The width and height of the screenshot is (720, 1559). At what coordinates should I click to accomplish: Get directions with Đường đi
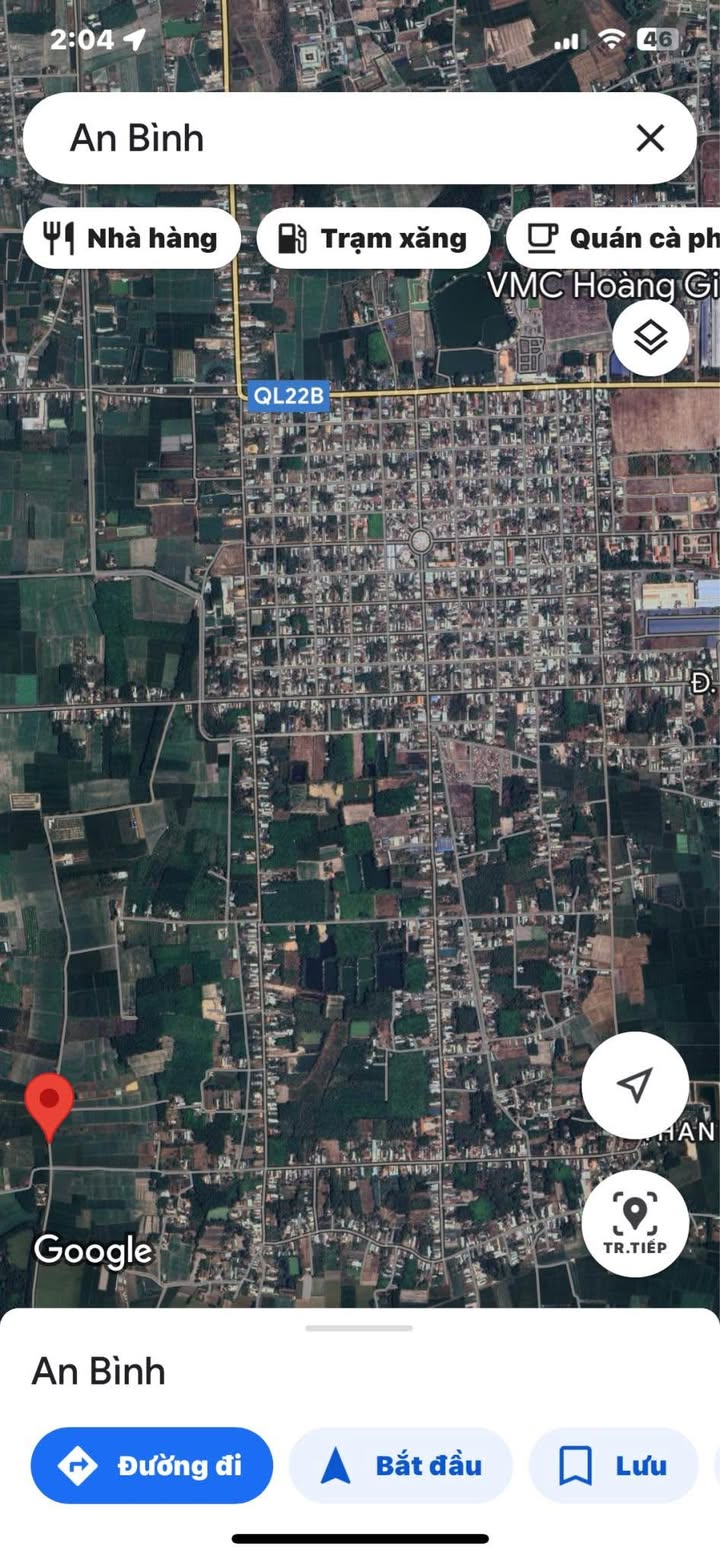pyautogui.click(x=152, y=1465)
